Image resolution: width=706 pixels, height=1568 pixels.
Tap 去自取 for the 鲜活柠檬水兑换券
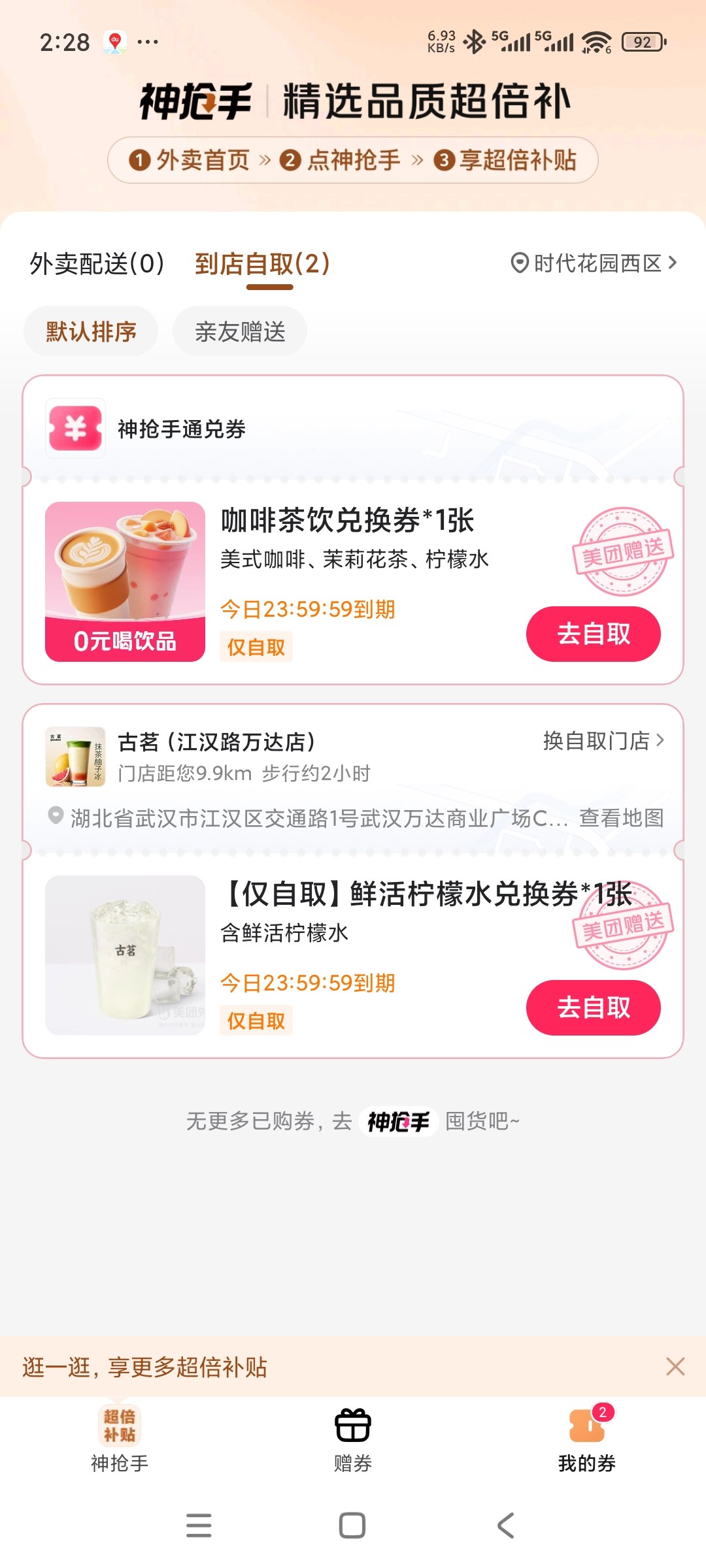tap(594, 1007)
